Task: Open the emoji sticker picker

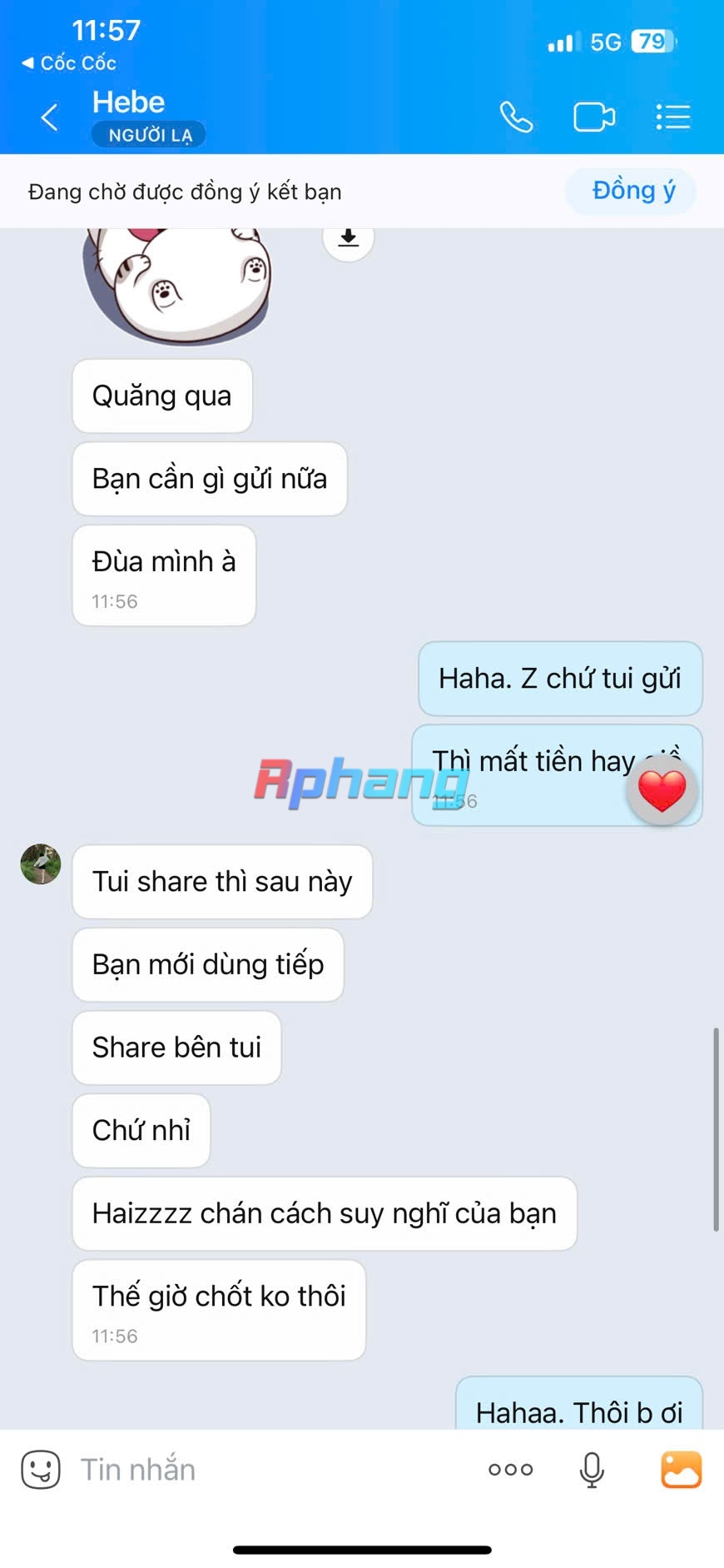Action: click(x=41, y=1470)
